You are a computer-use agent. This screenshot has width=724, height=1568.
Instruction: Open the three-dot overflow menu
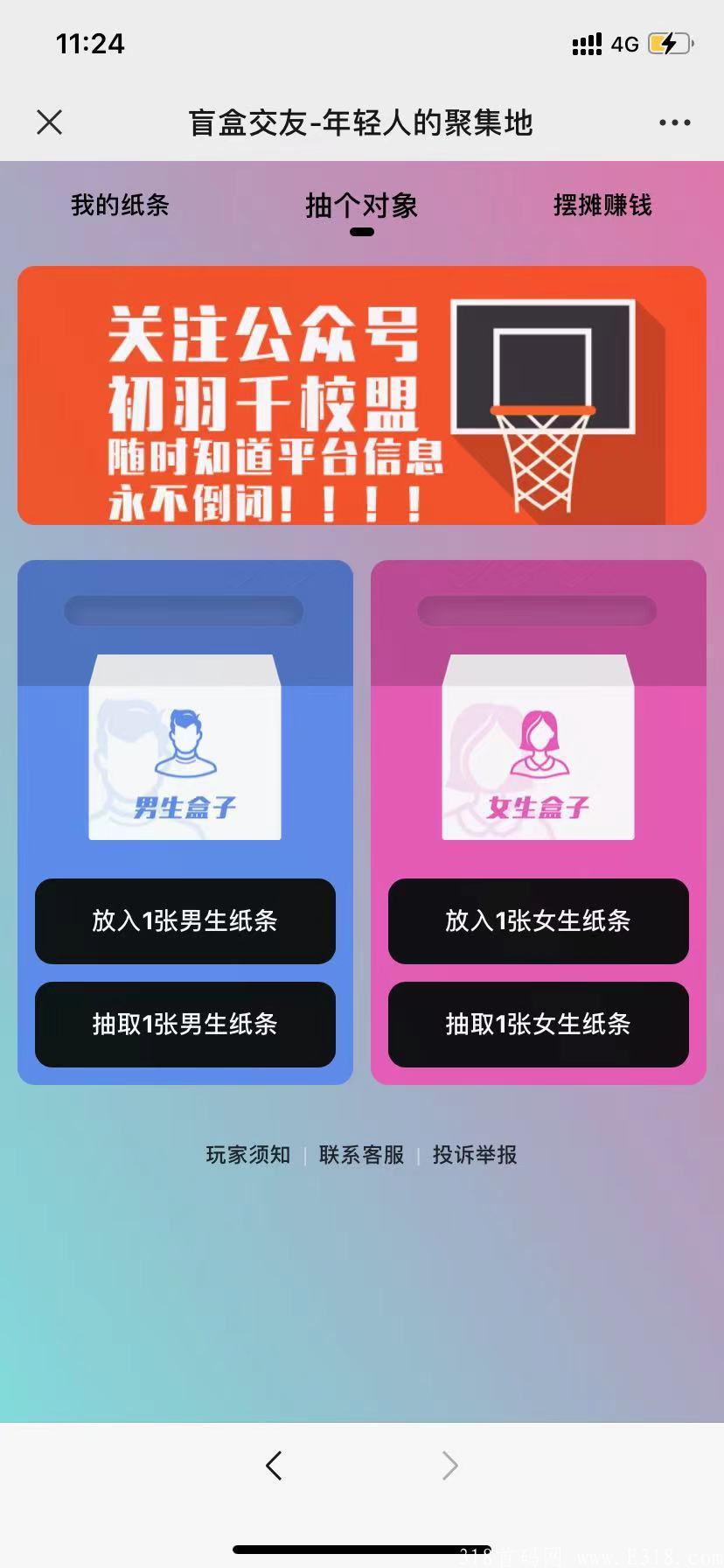click(674, 122)
